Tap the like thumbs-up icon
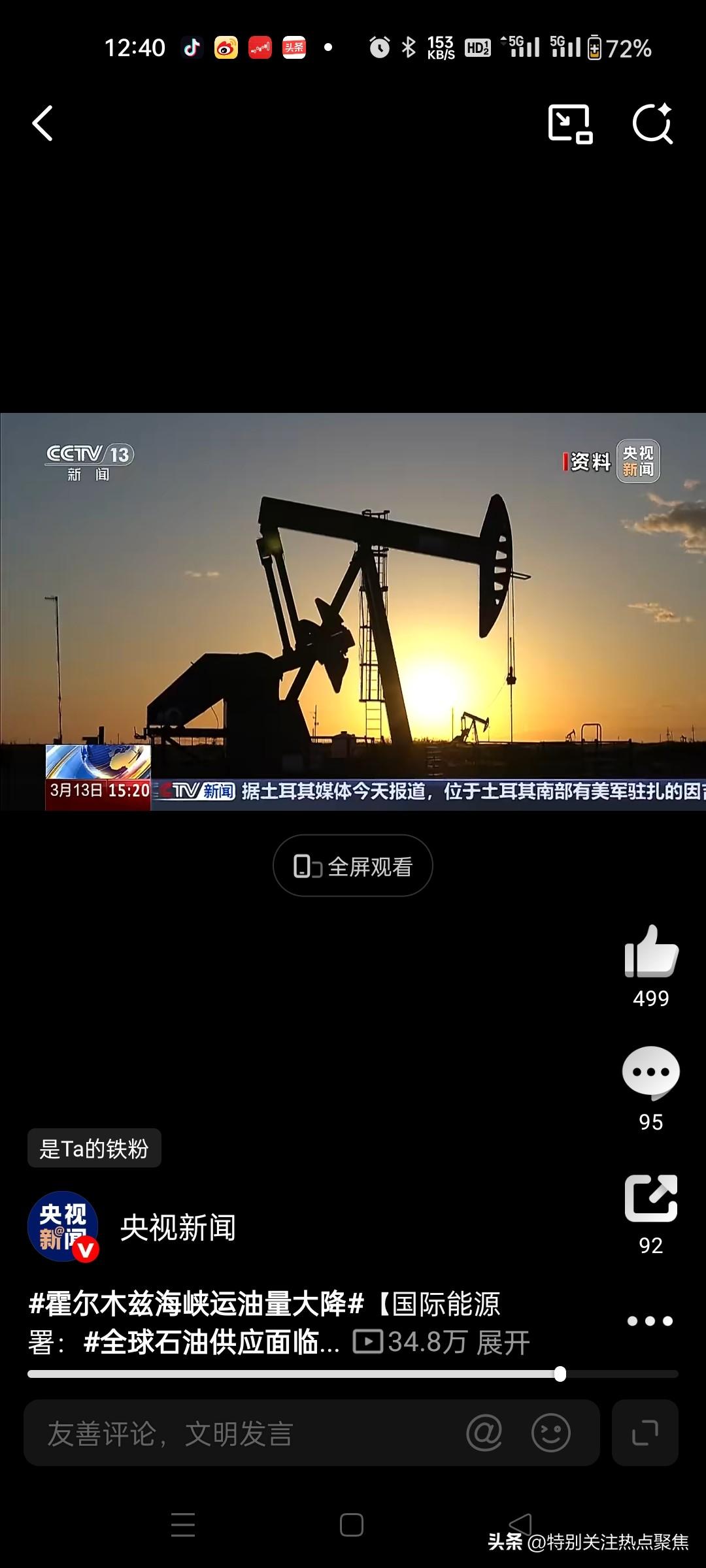706x1568 pixels. coord(650,954)
